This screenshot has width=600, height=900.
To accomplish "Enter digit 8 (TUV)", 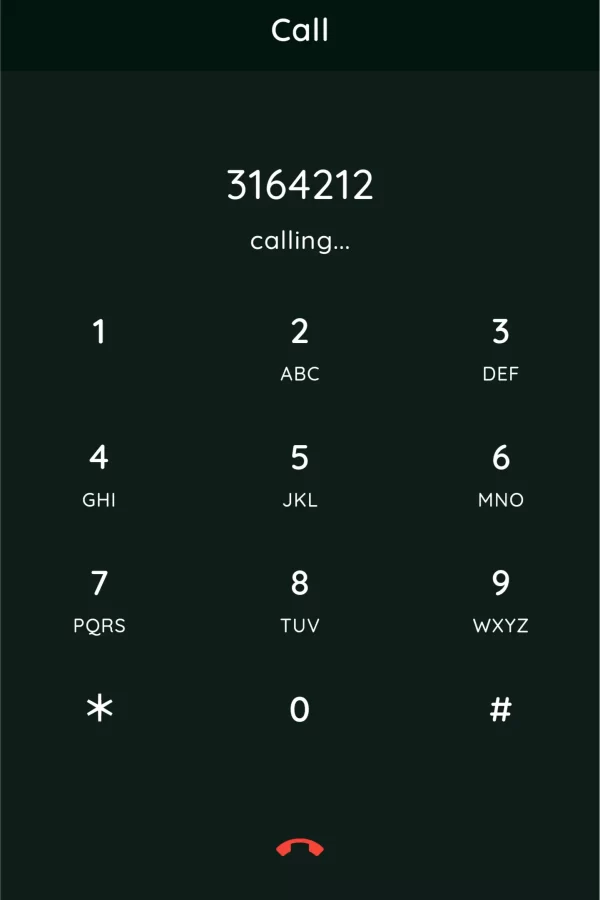I will [300, 599].
